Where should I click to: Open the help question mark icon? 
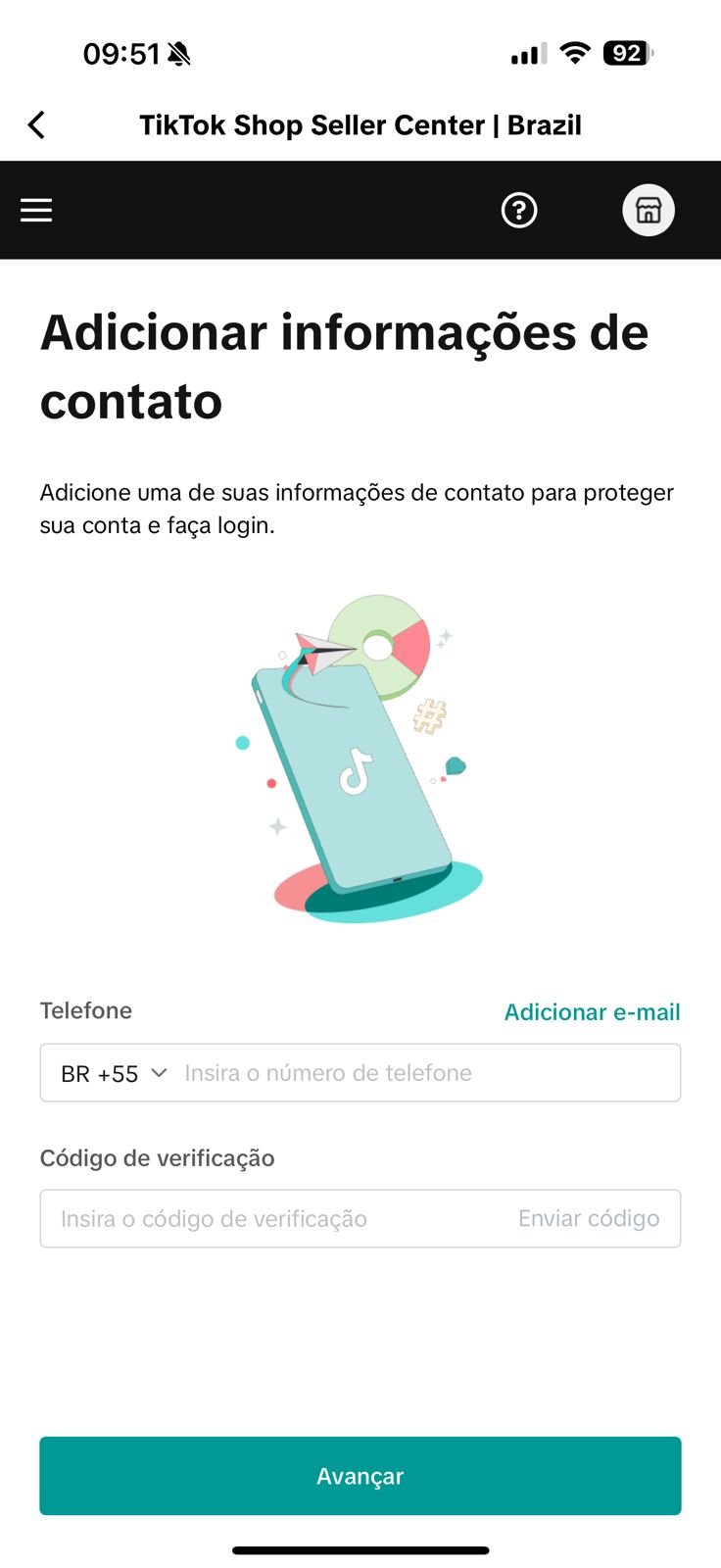tap(519, 210)
